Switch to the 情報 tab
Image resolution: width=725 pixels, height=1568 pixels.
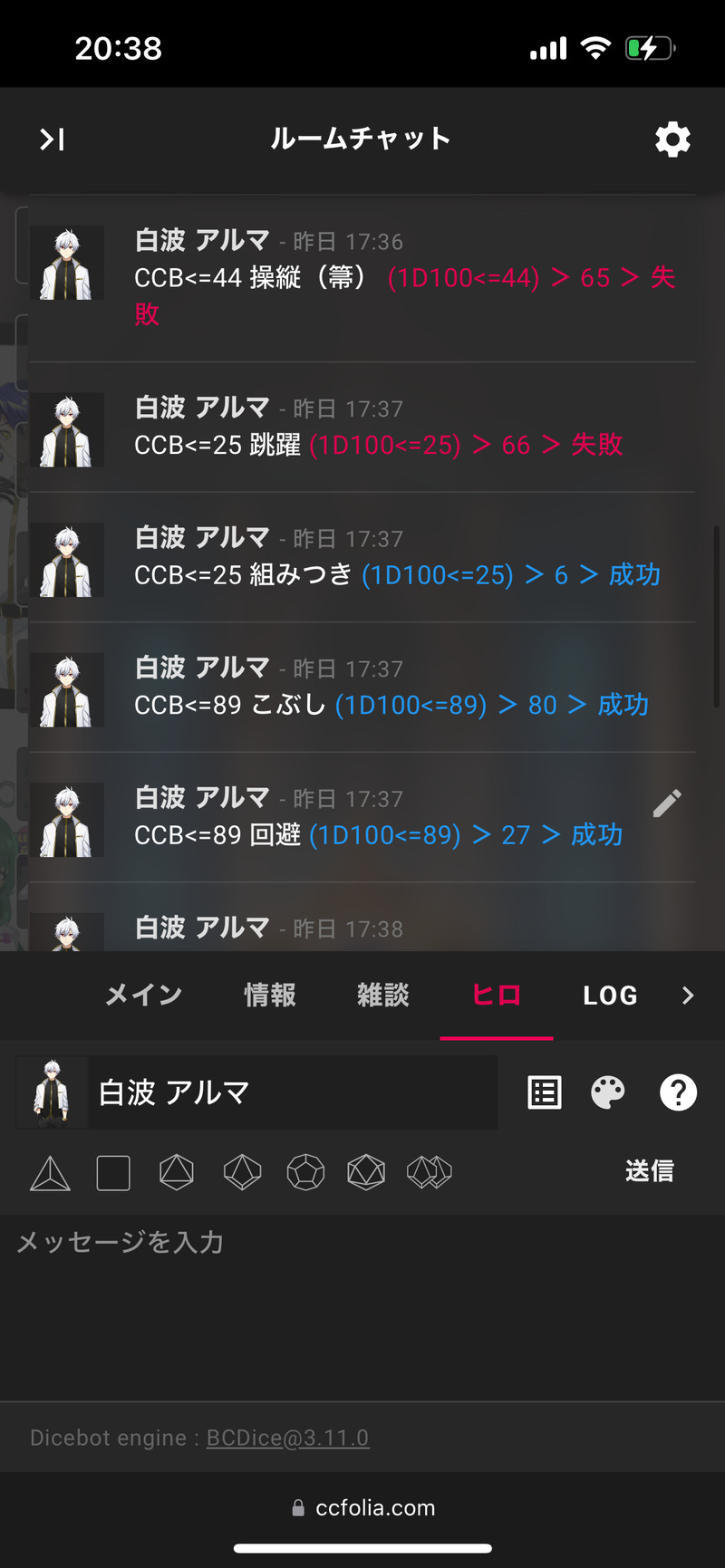point(270,996)
